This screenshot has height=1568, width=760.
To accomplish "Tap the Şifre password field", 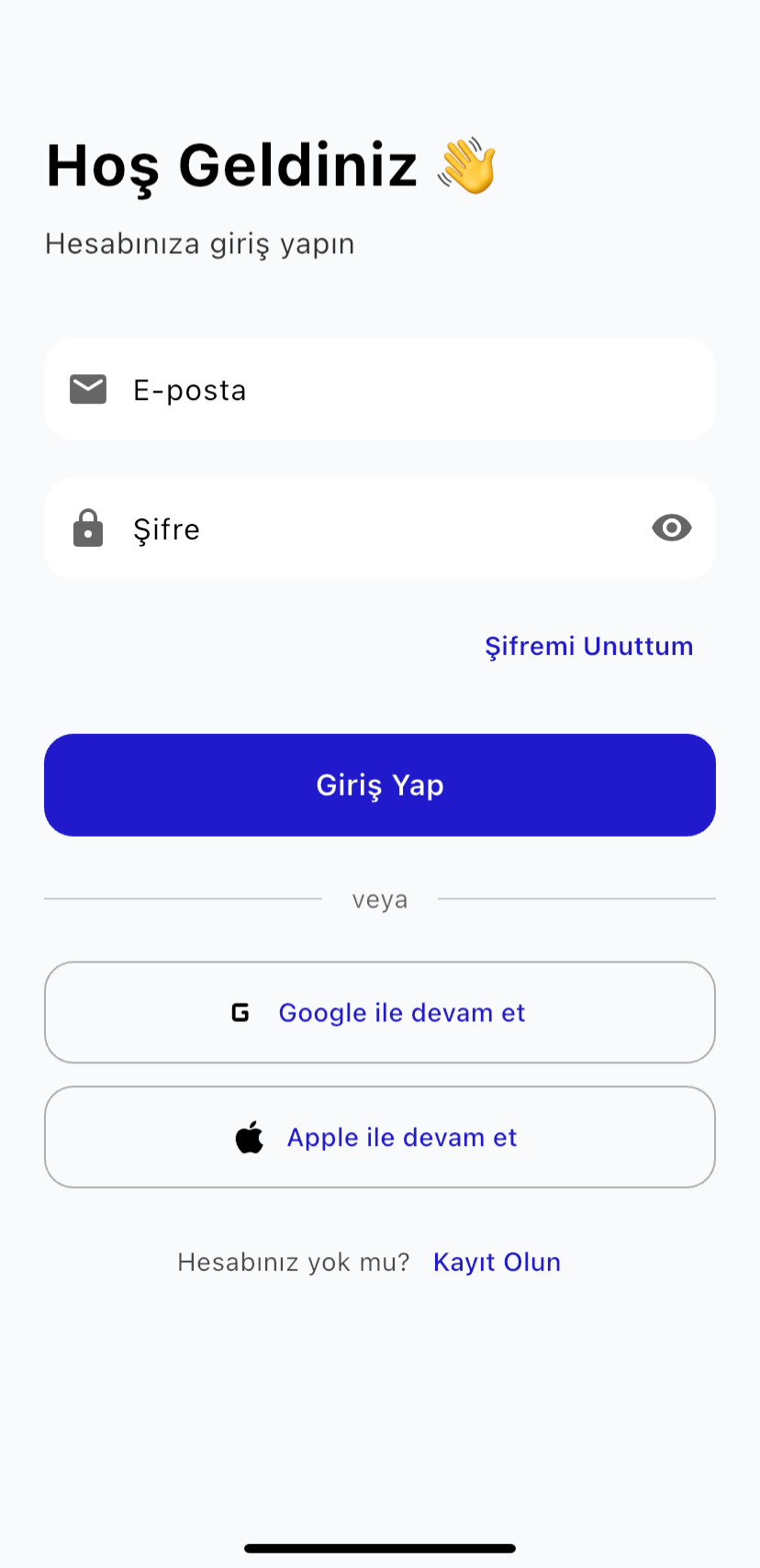I will [x=367, y=528].
